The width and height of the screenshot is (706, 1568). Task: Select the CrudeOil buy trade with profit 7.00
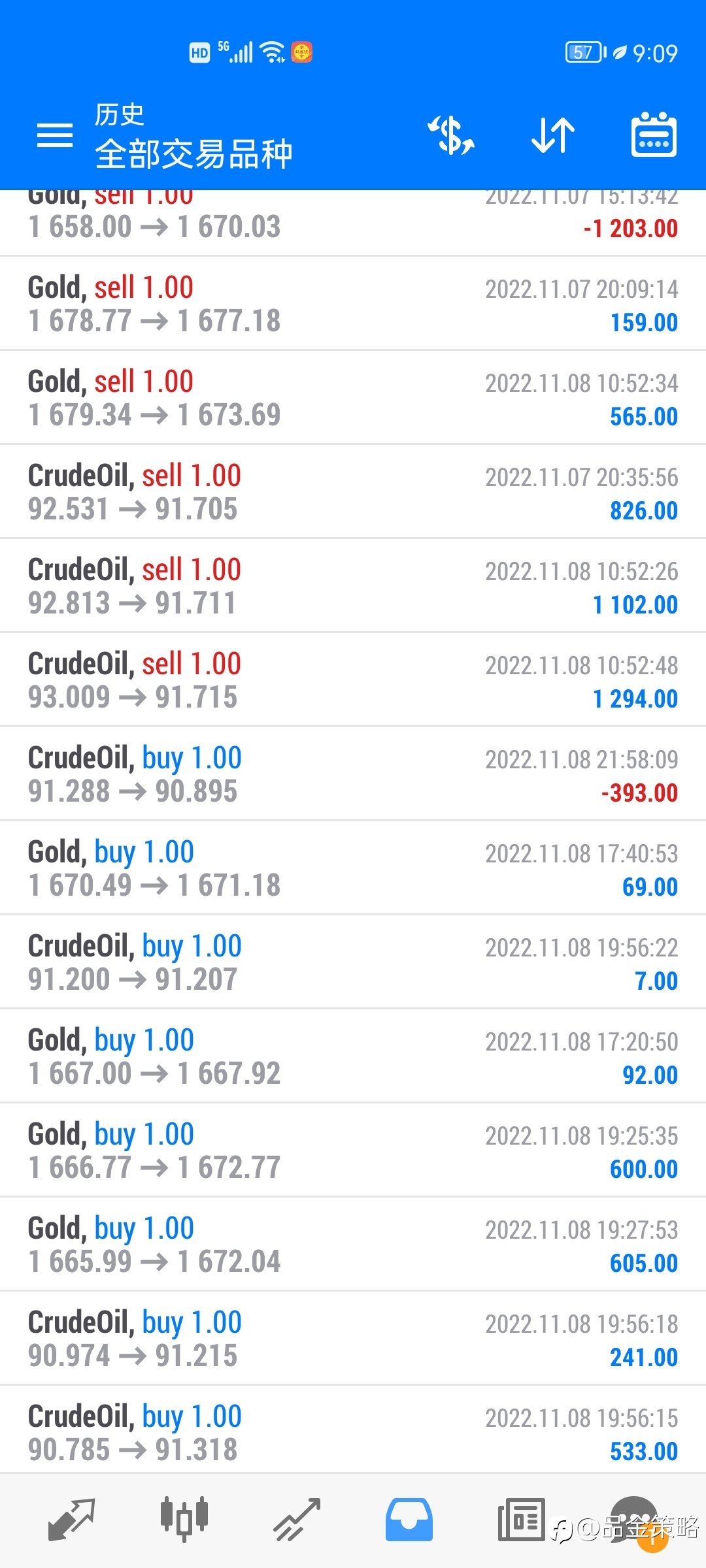click(353, 962)
